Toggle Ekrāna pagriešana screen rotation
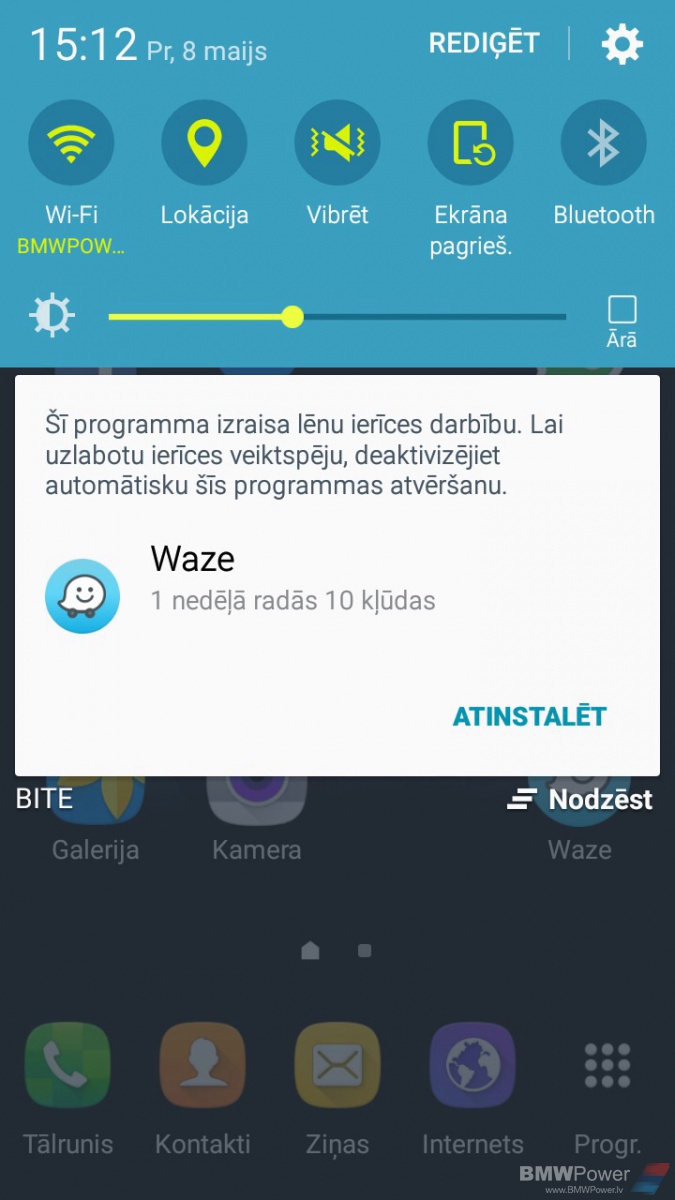 [x=470, y=143]
